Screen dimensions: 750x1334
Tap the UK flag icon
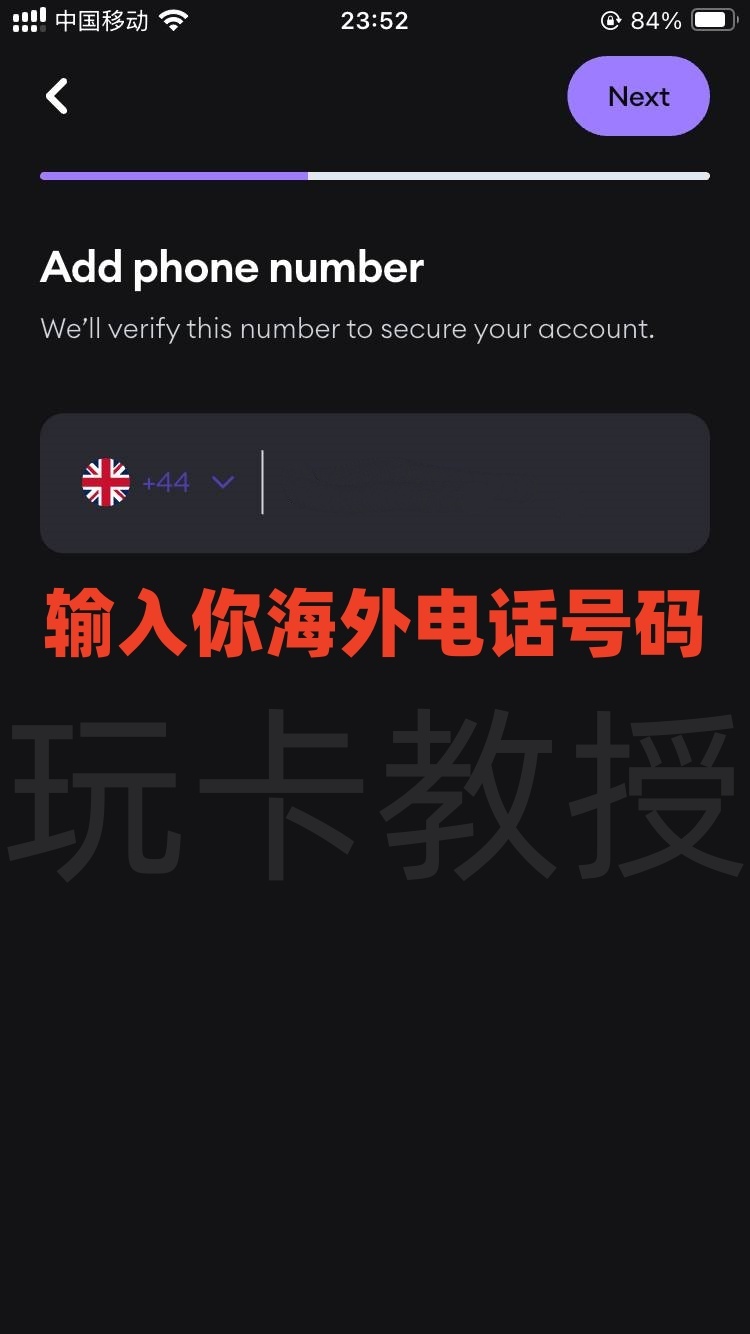point(104,482)
